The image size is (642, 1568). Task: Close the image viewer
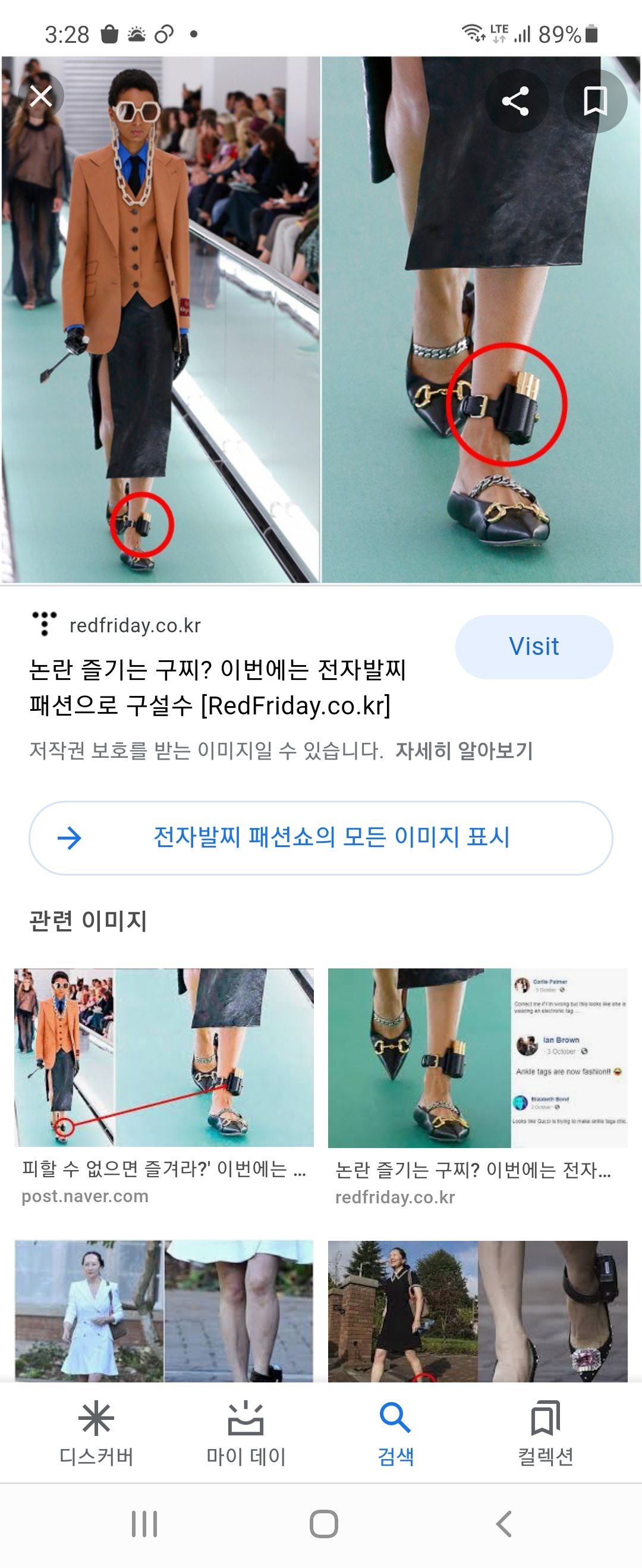41,96
